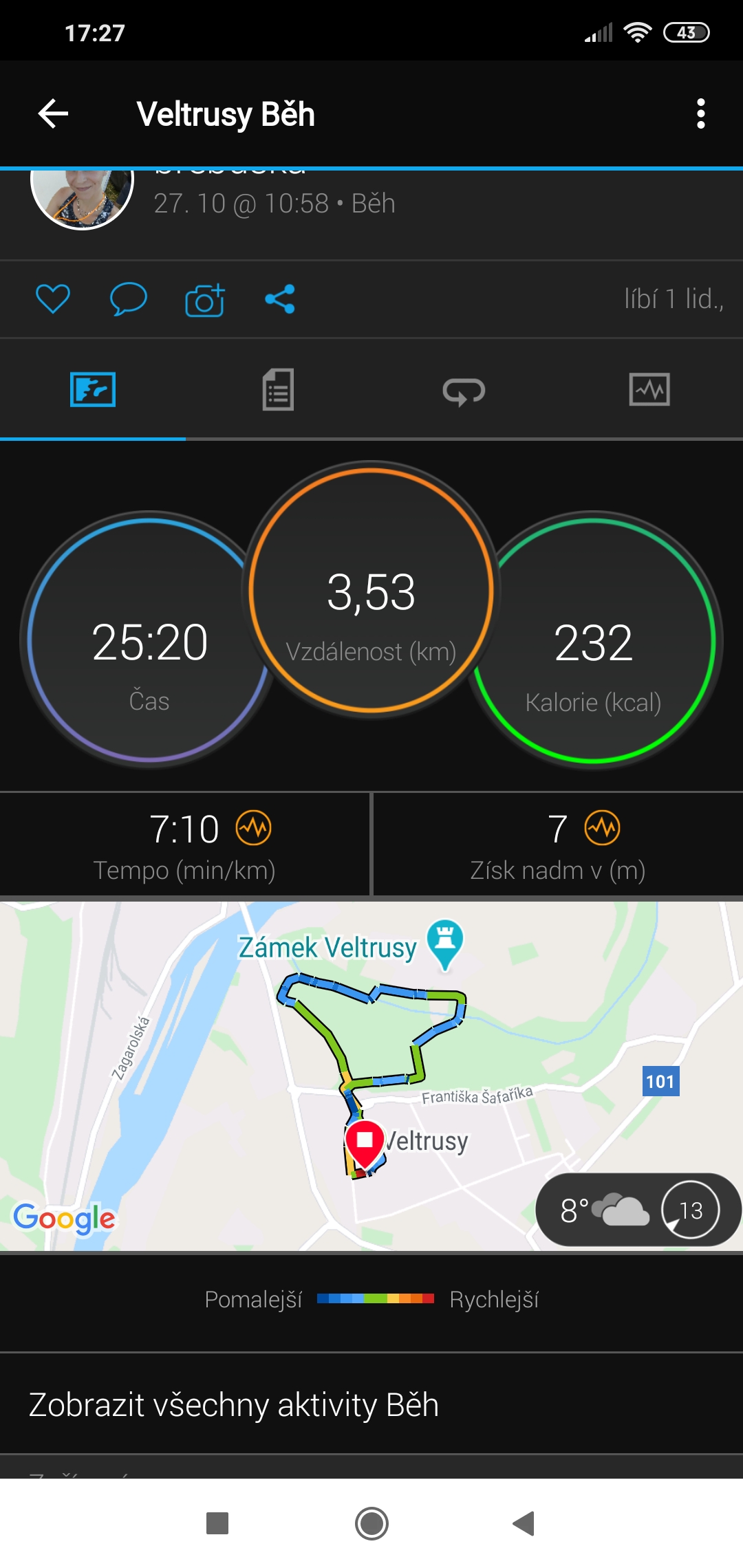Switch to the charts tab

coord(649,390)
